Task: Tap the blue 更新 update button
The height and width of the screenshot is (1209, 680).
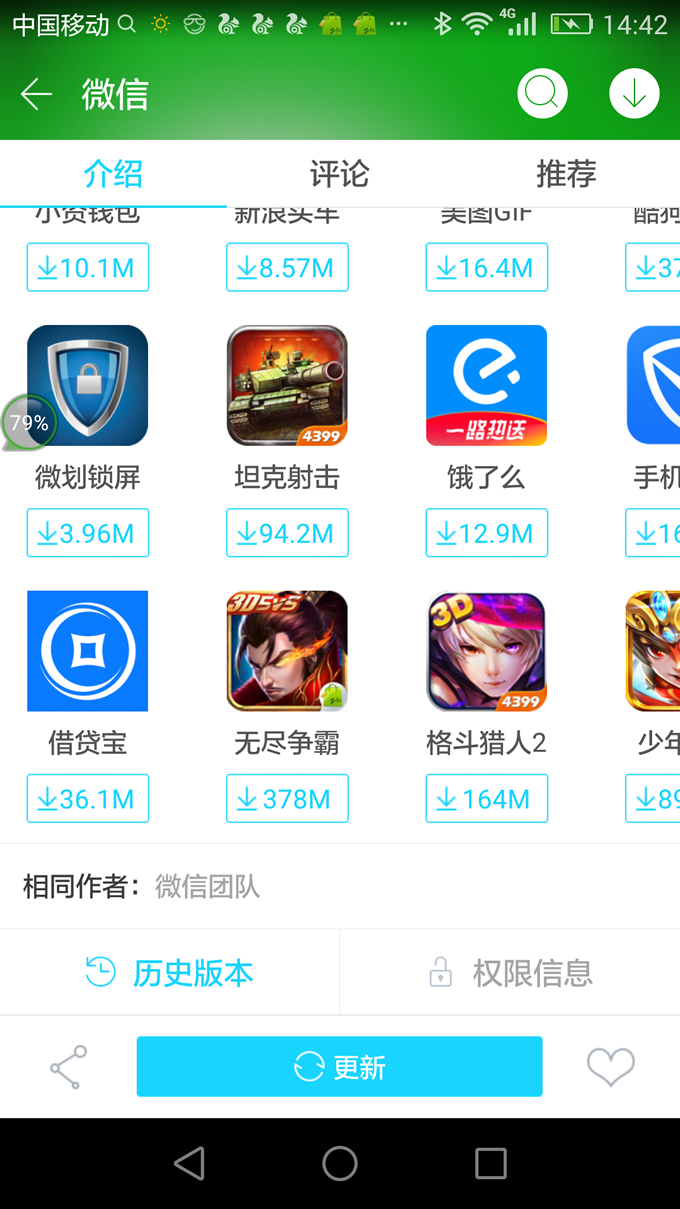Action: (339, 1067)
